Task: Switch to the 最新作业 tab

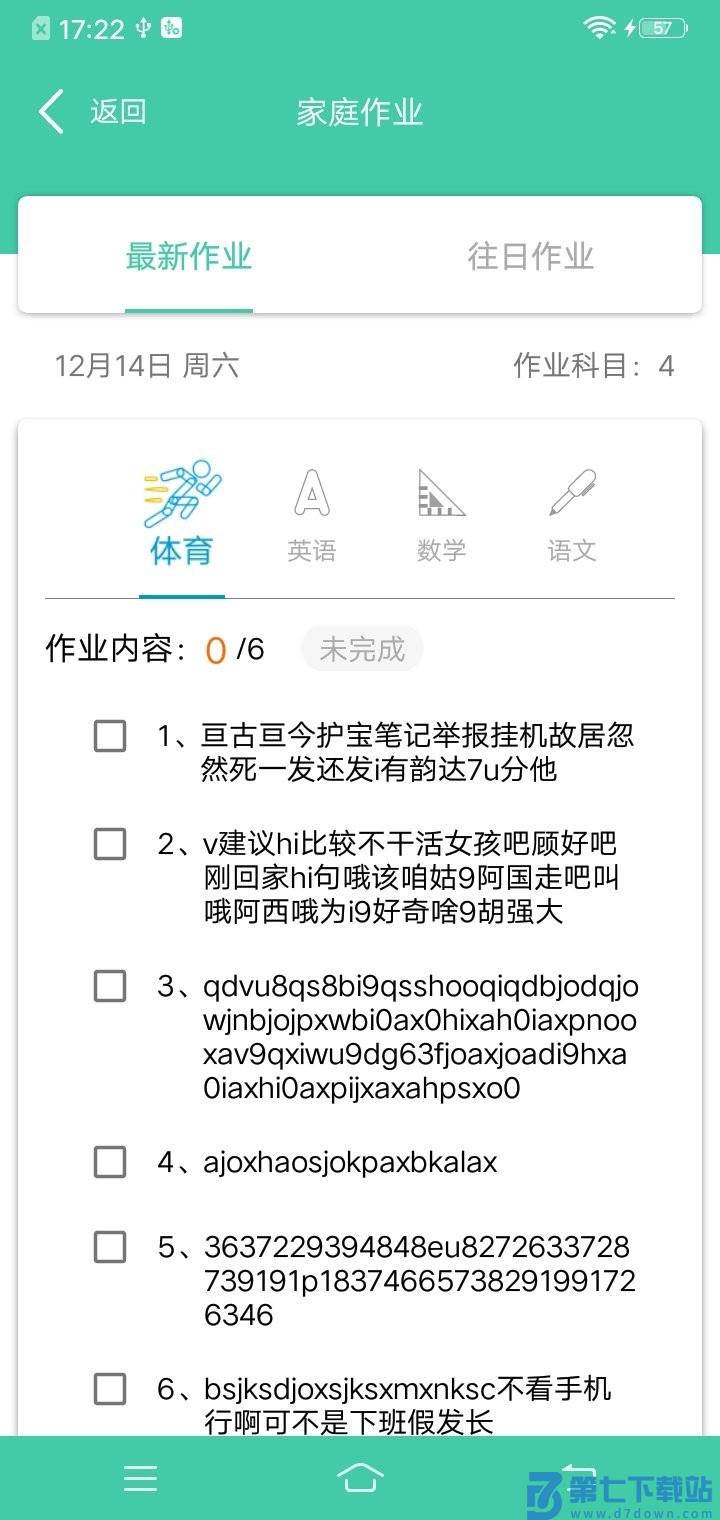Action: (188, 257)
